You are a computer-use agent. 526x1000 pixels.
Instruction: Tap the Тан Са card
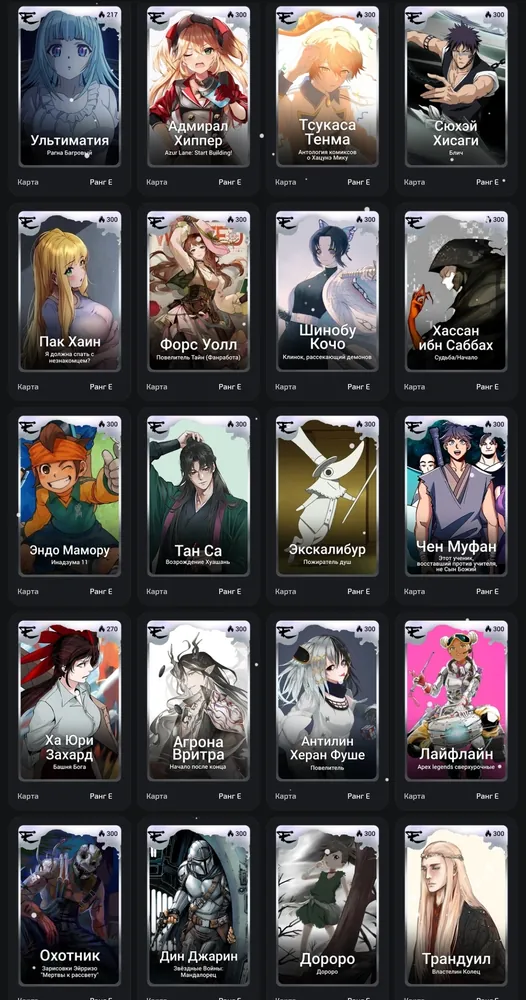coord(198,496)
